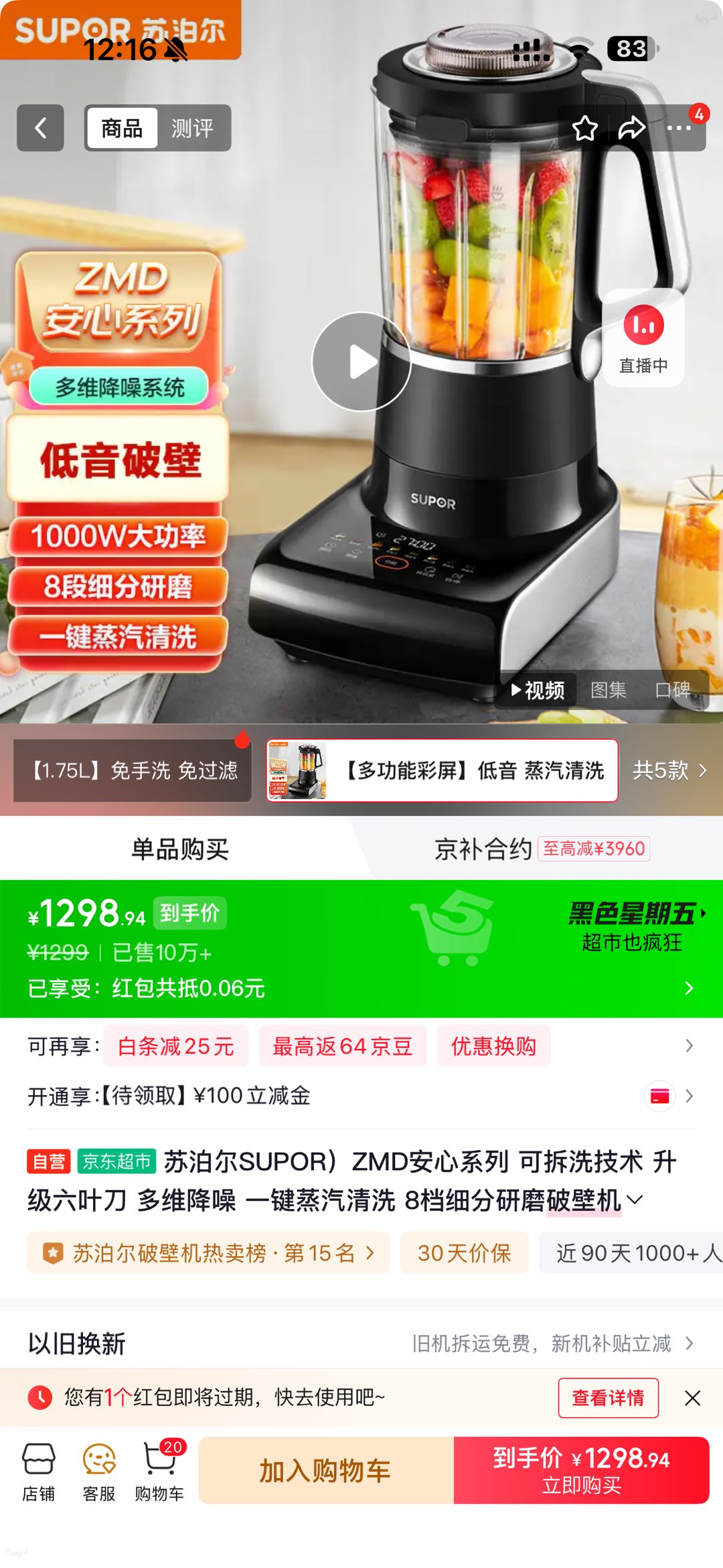
Task: Switch to the 测评 tab
Action: [x=192, y=128]
